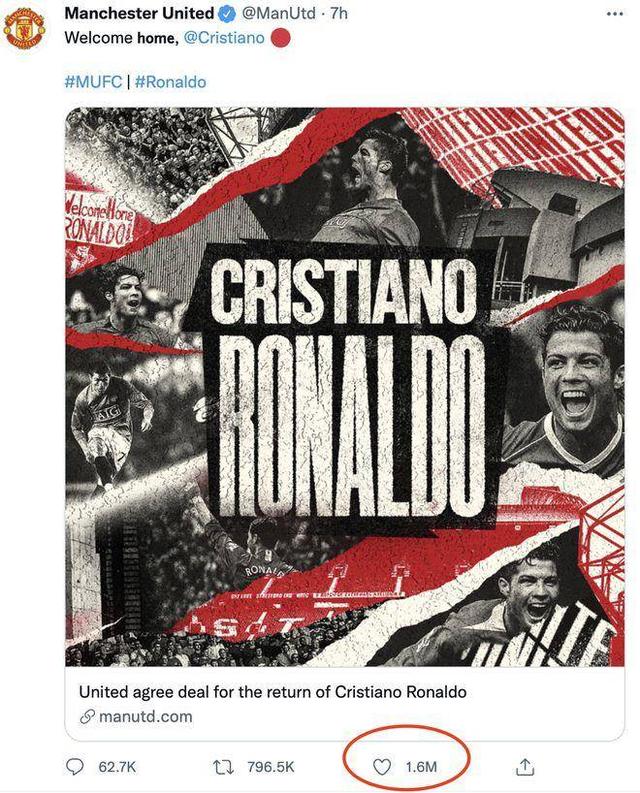
Task: Share the tweet via share icon
Action: coord(524,767)
